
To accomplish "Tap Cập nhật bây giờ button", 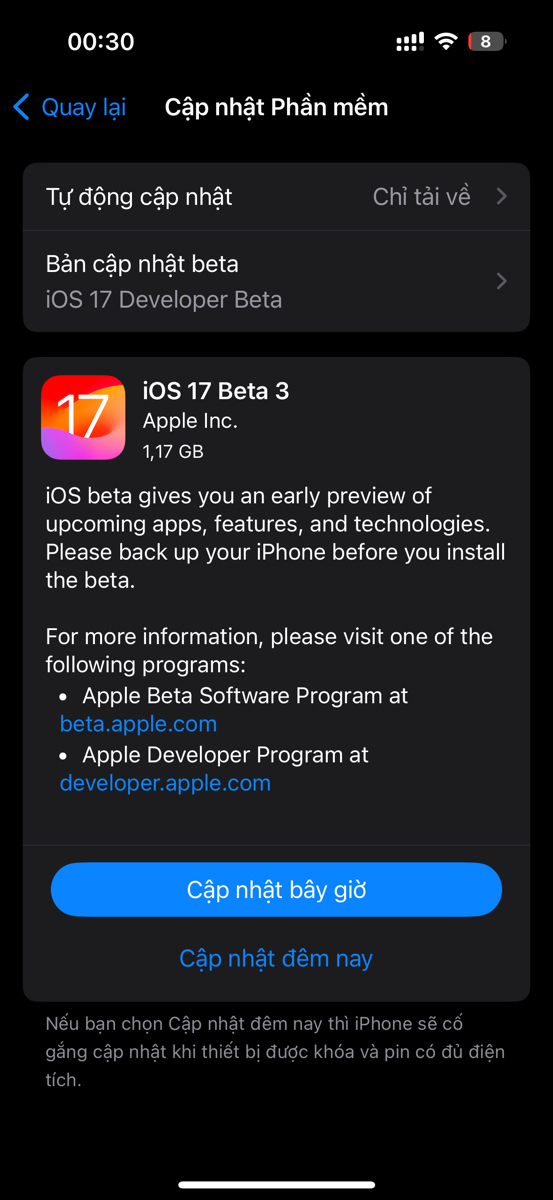I will (x=276, y=890).
